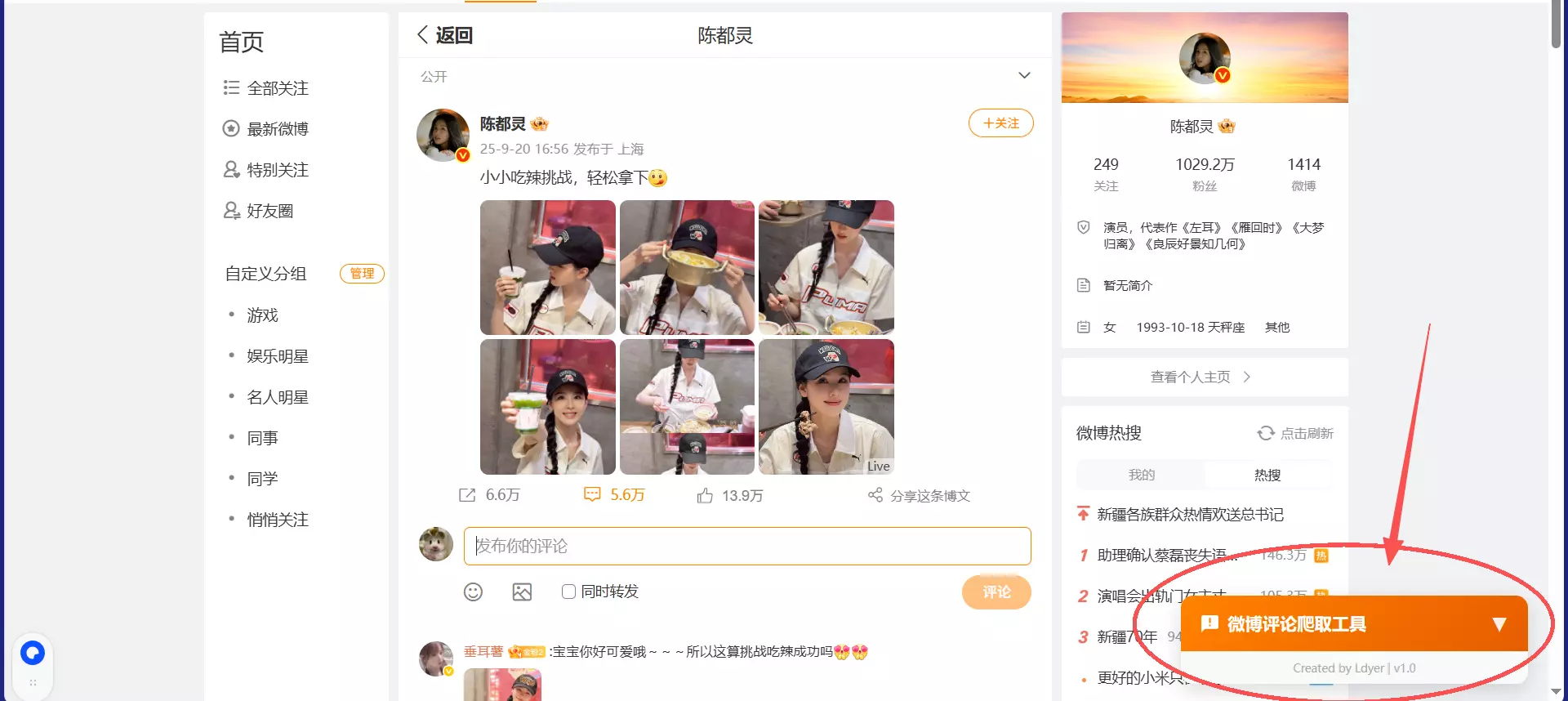
Task: Tap 管理 to manage custom groups
Action: (x=362, y=274)
